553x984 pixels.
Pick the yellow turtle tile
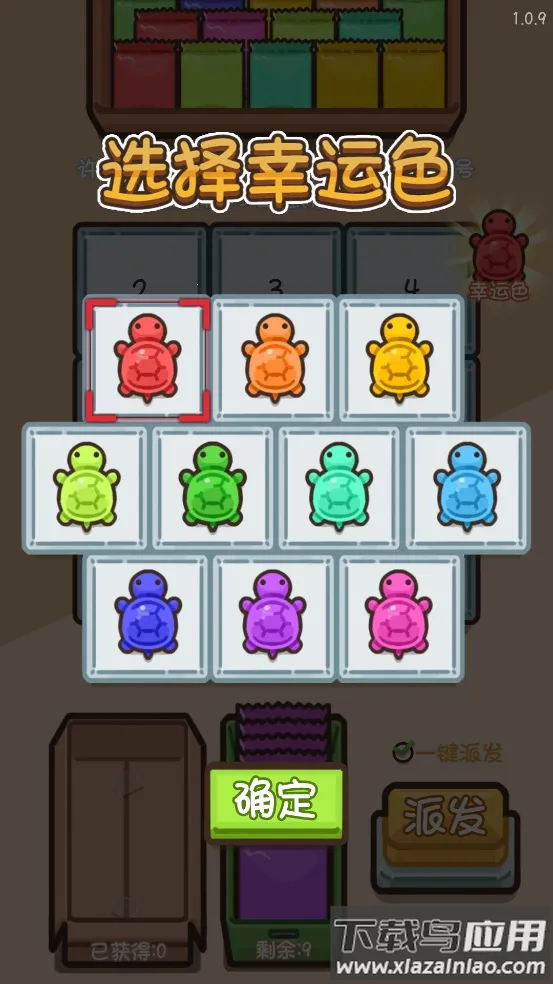click(401, 359)
